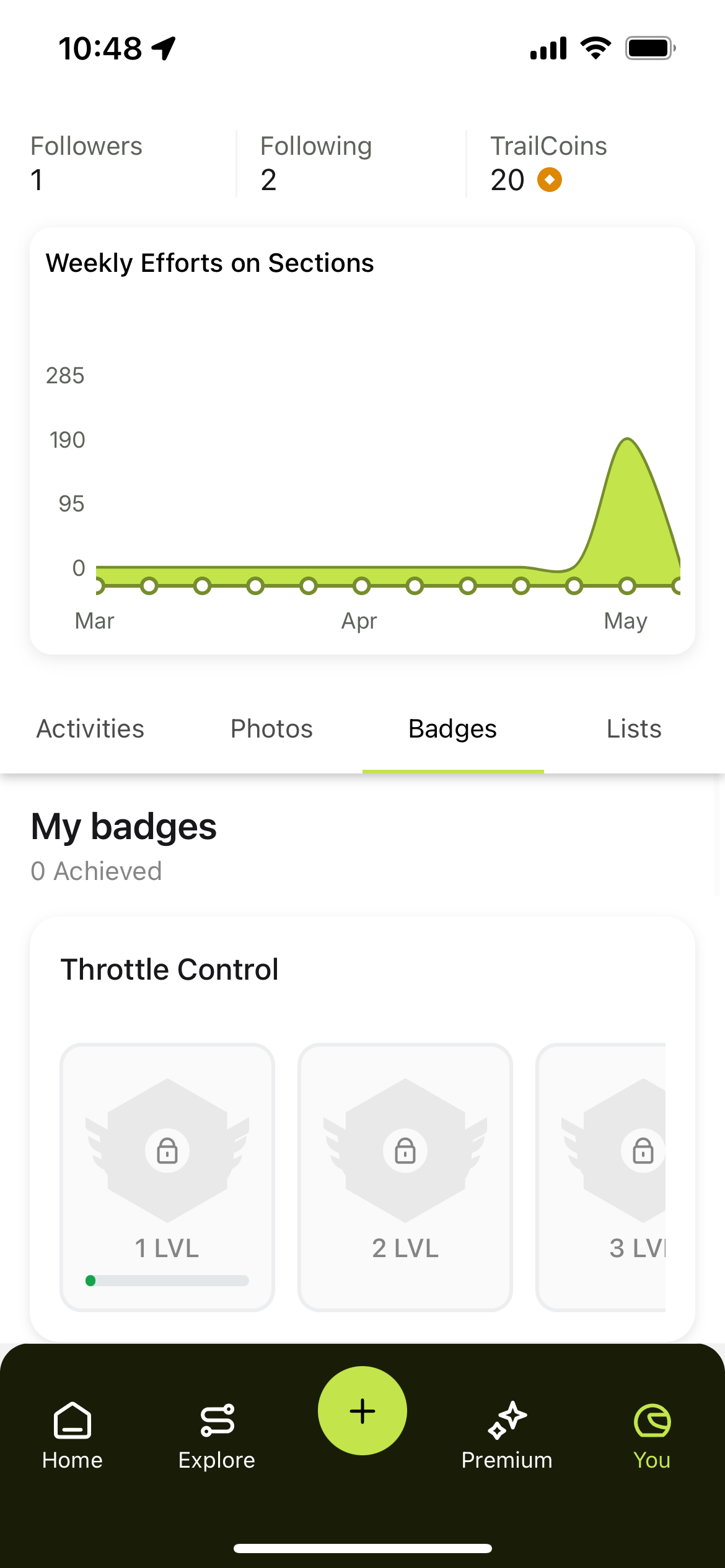Open the Photos tab
The image size is (725, 1568).
click(271, 729)
